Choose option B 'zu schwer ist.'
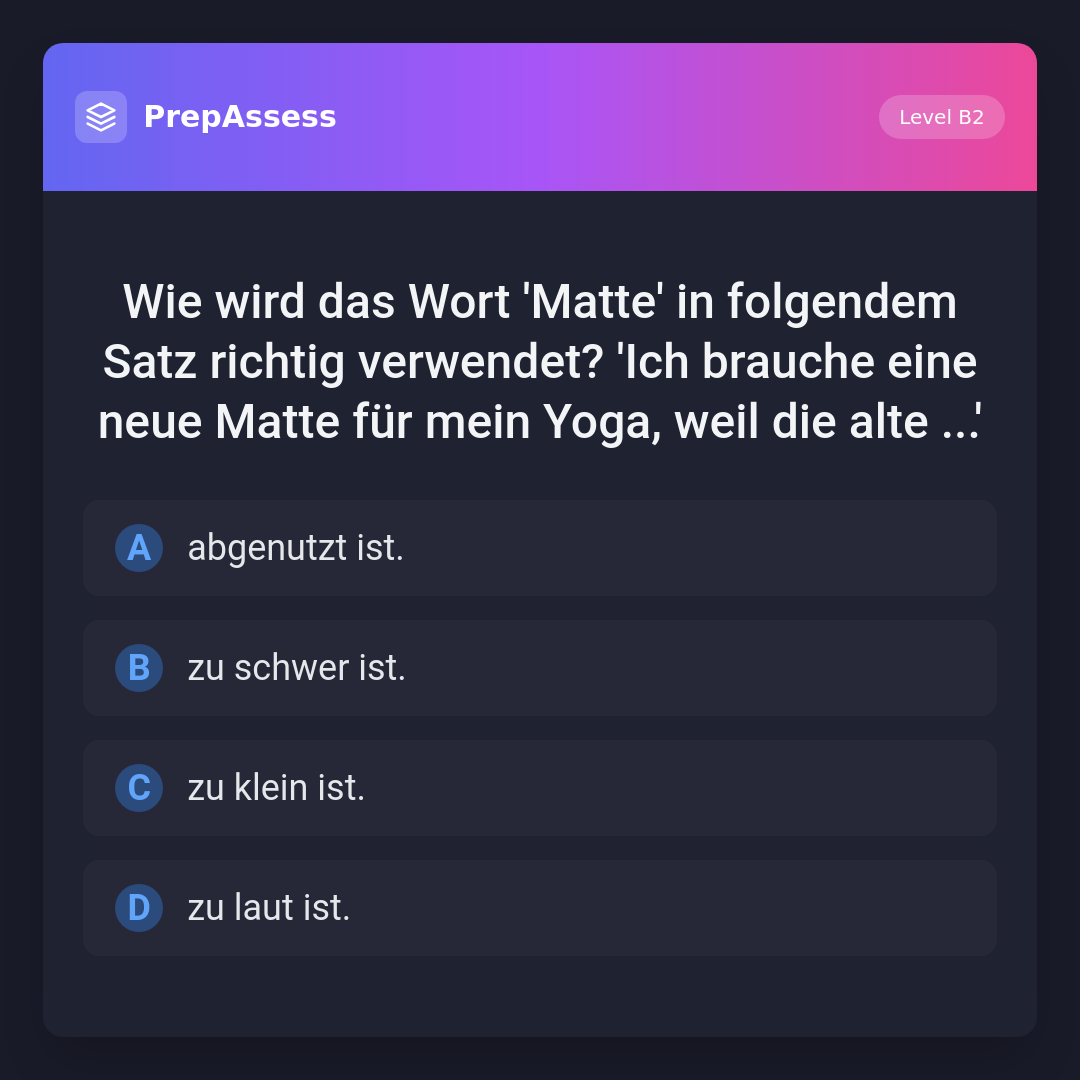Image resolution: width=1080 pixels, height=1080 pixels. tap(540, 668)
